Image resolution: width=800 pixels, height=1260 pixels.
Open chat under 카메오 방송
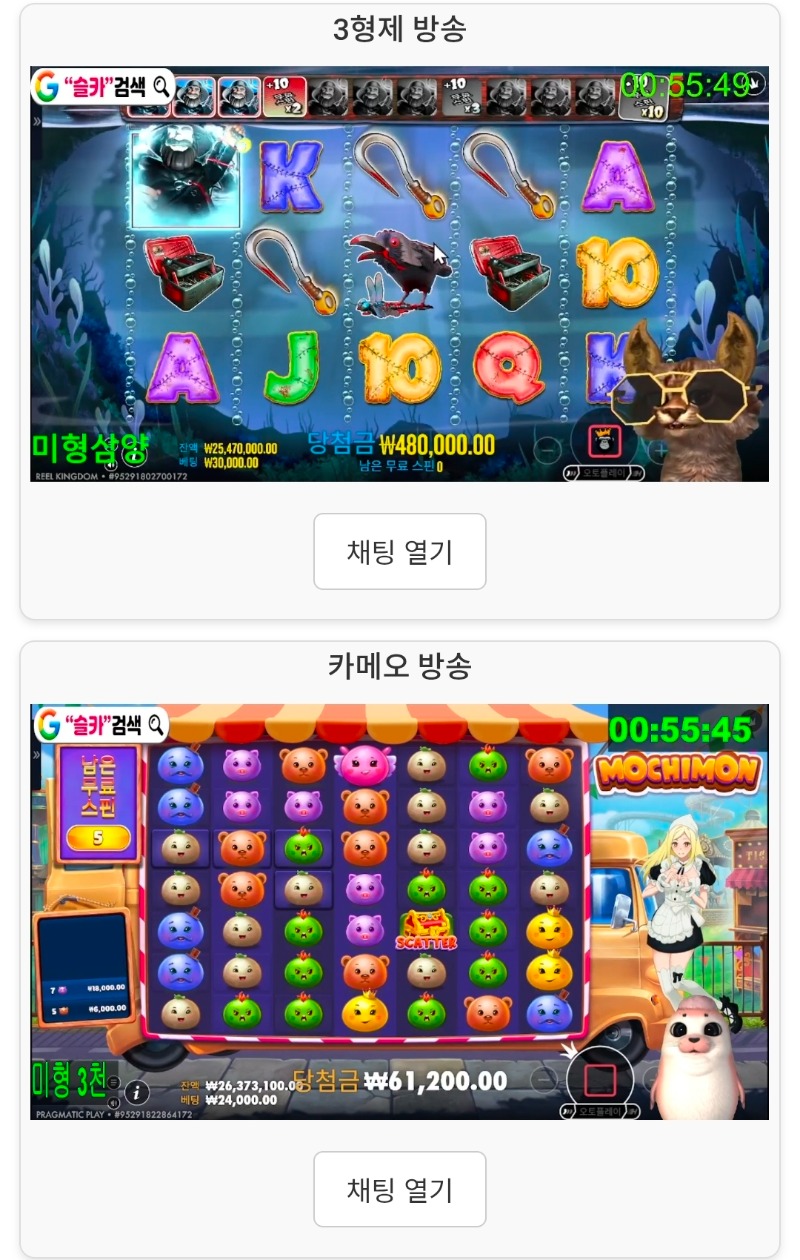[400, 1189]
